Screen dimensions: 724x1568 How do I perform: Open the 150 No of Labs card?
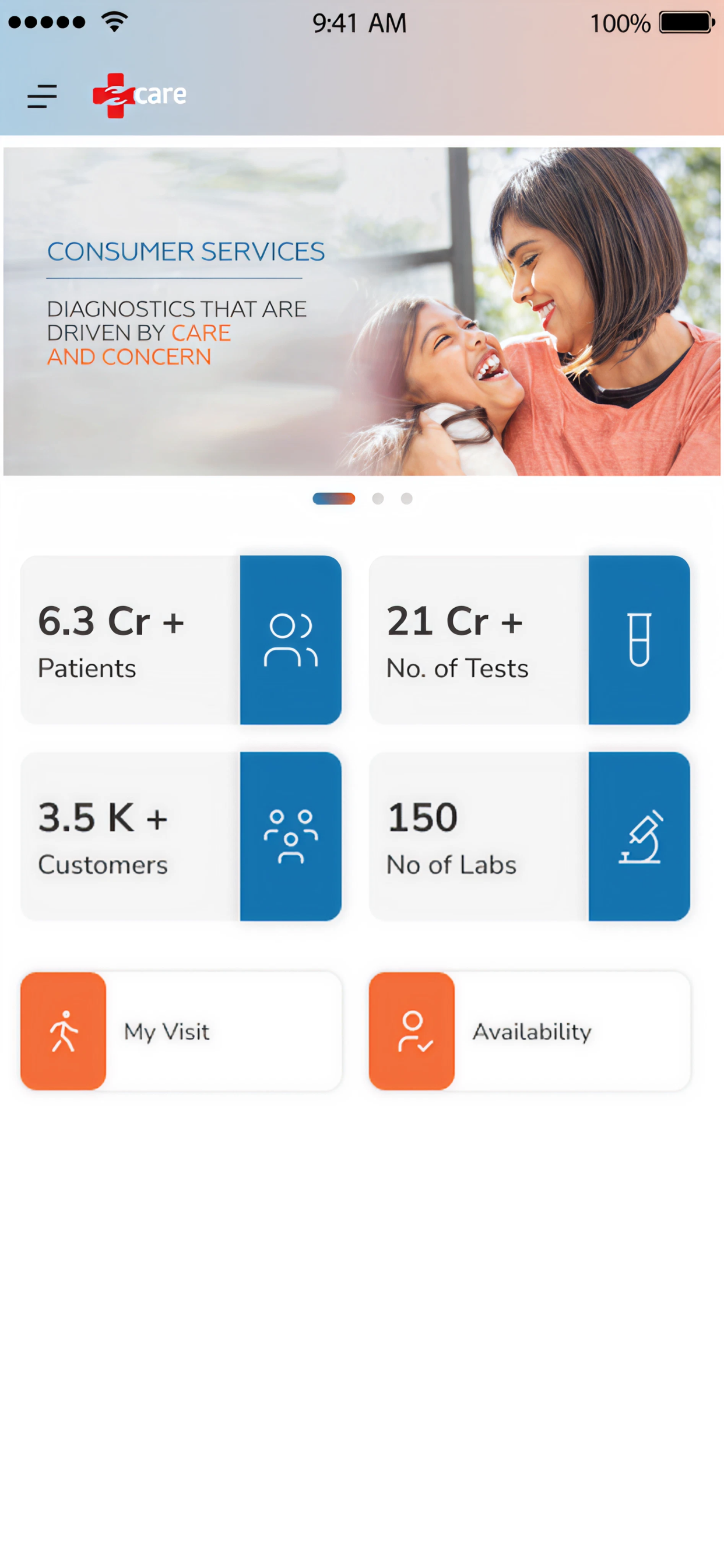pos(529,836)
